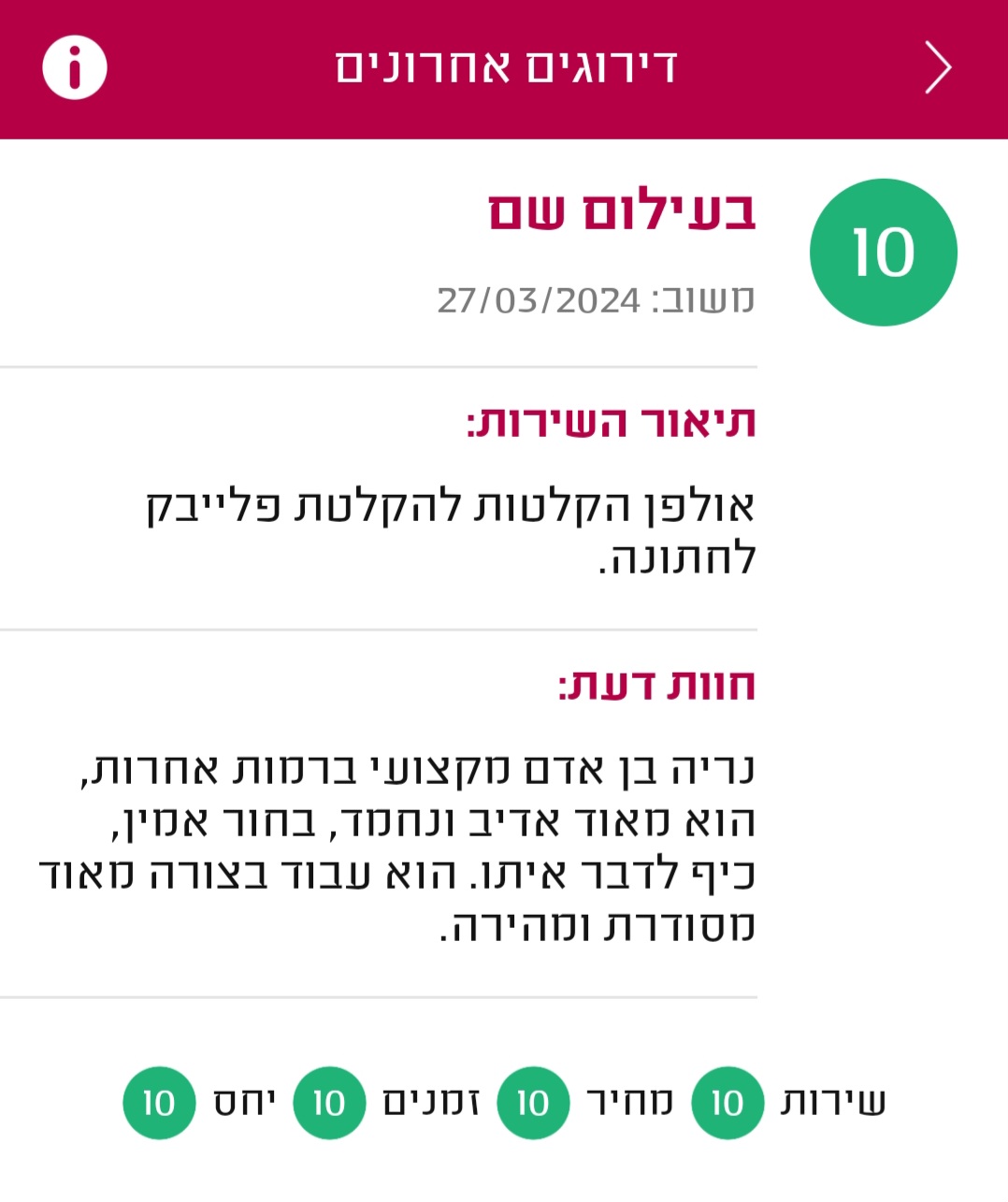Screen dimensions: 1008x1202
Task: Tap the green 10 badge next to זמנים
Action: pos(327,1103)
